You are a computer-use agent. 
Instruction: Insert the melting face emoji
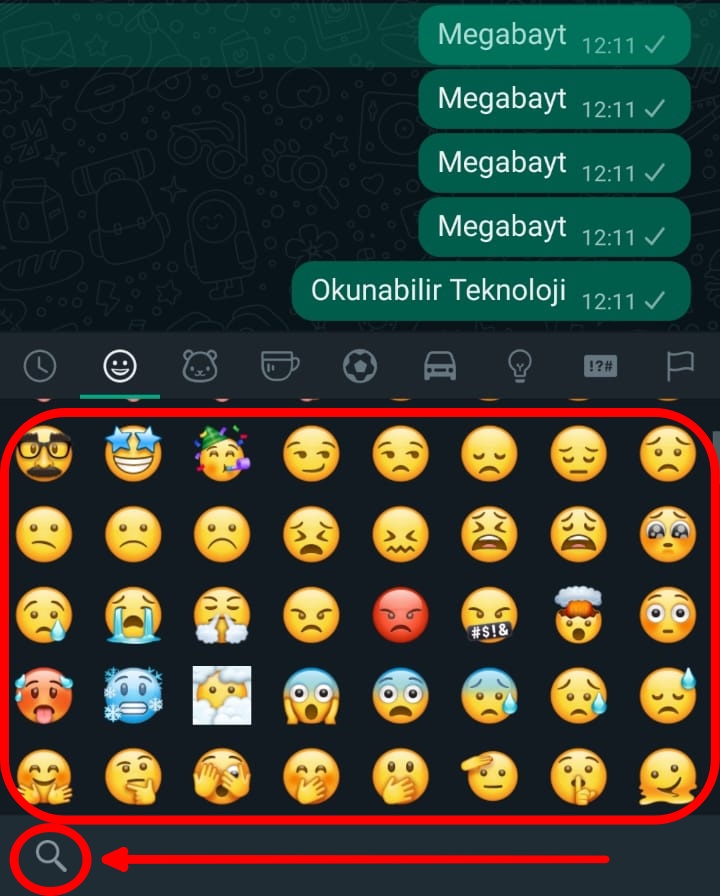tap(667, 774)
